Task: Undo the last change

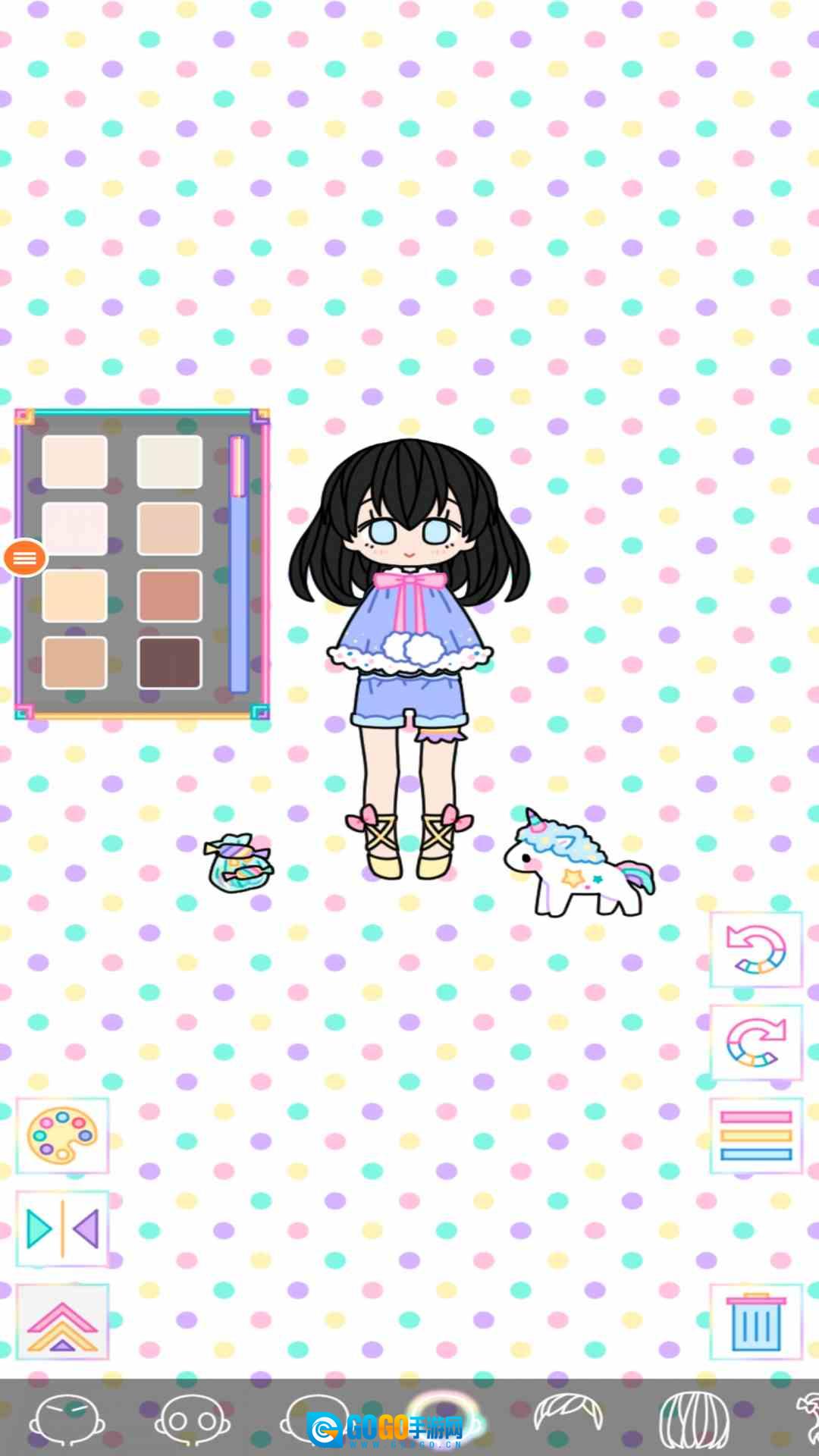Action: click(x=755, y=949)
